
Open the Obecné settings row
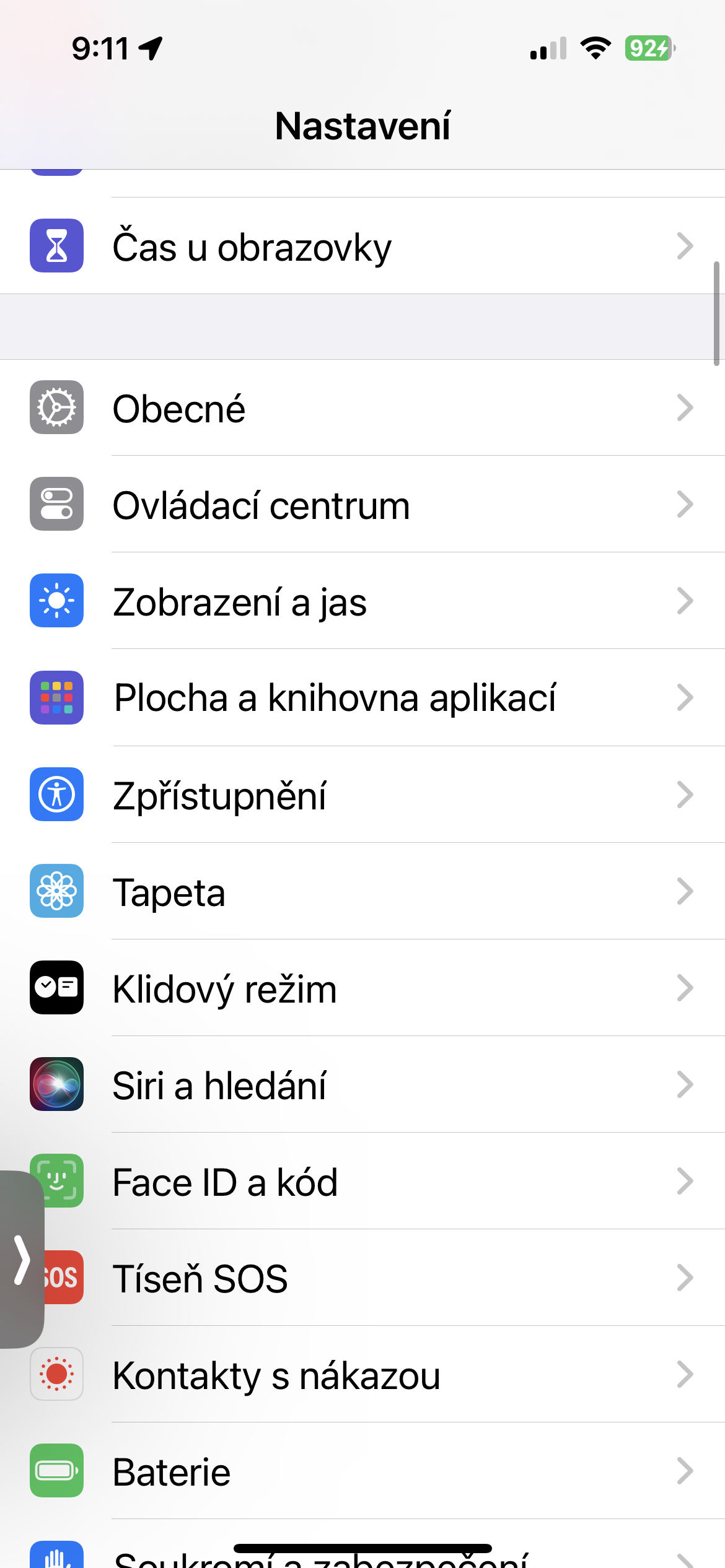pyautogui.click(x=362, y=408)
